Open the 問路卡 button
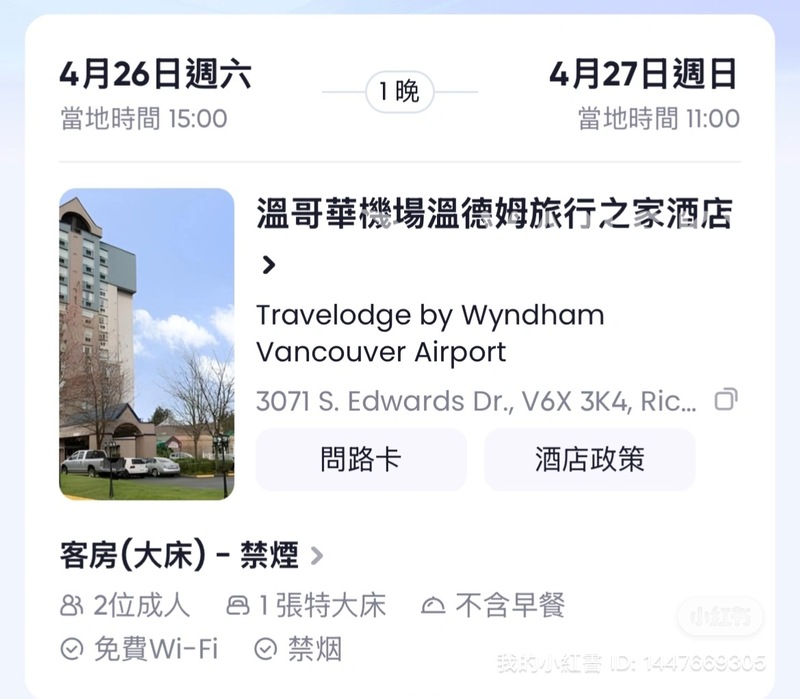The height and width of the screenshot is (699, 800). pyautogui.click(x=361, y=460)
